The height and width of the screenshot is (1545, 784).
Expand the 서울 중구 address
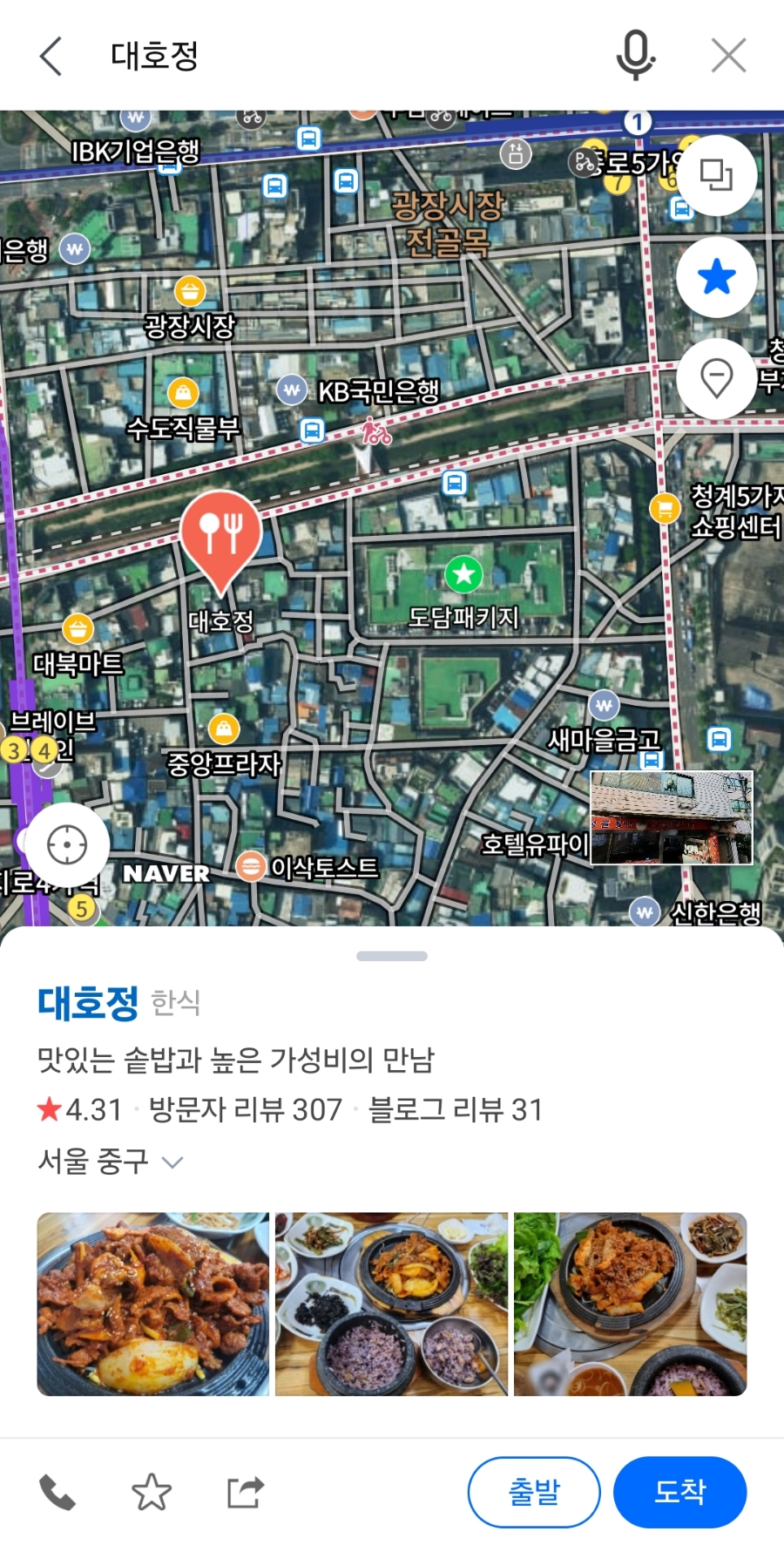(111, 1162)
